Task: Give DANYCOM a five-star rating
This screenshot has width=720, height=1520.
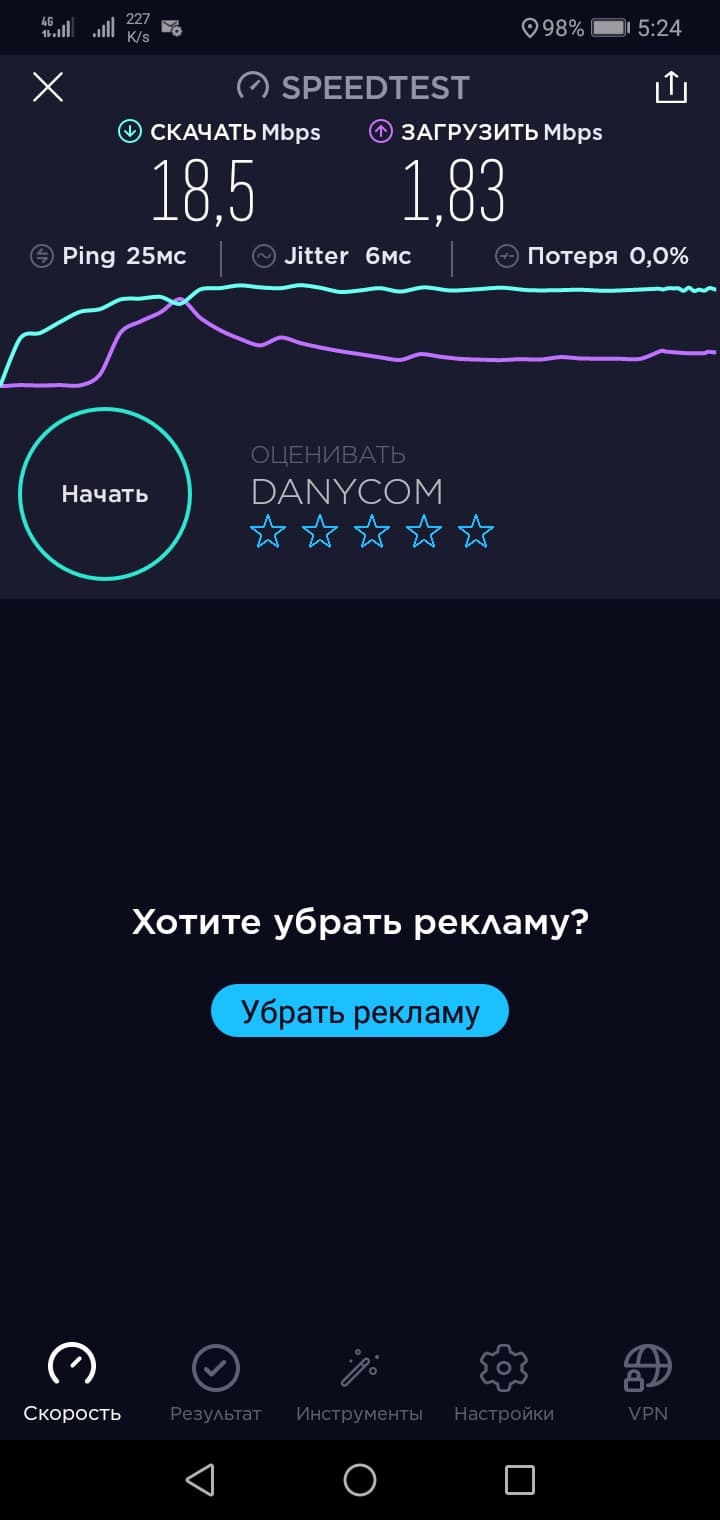Action: coord(476,532)
